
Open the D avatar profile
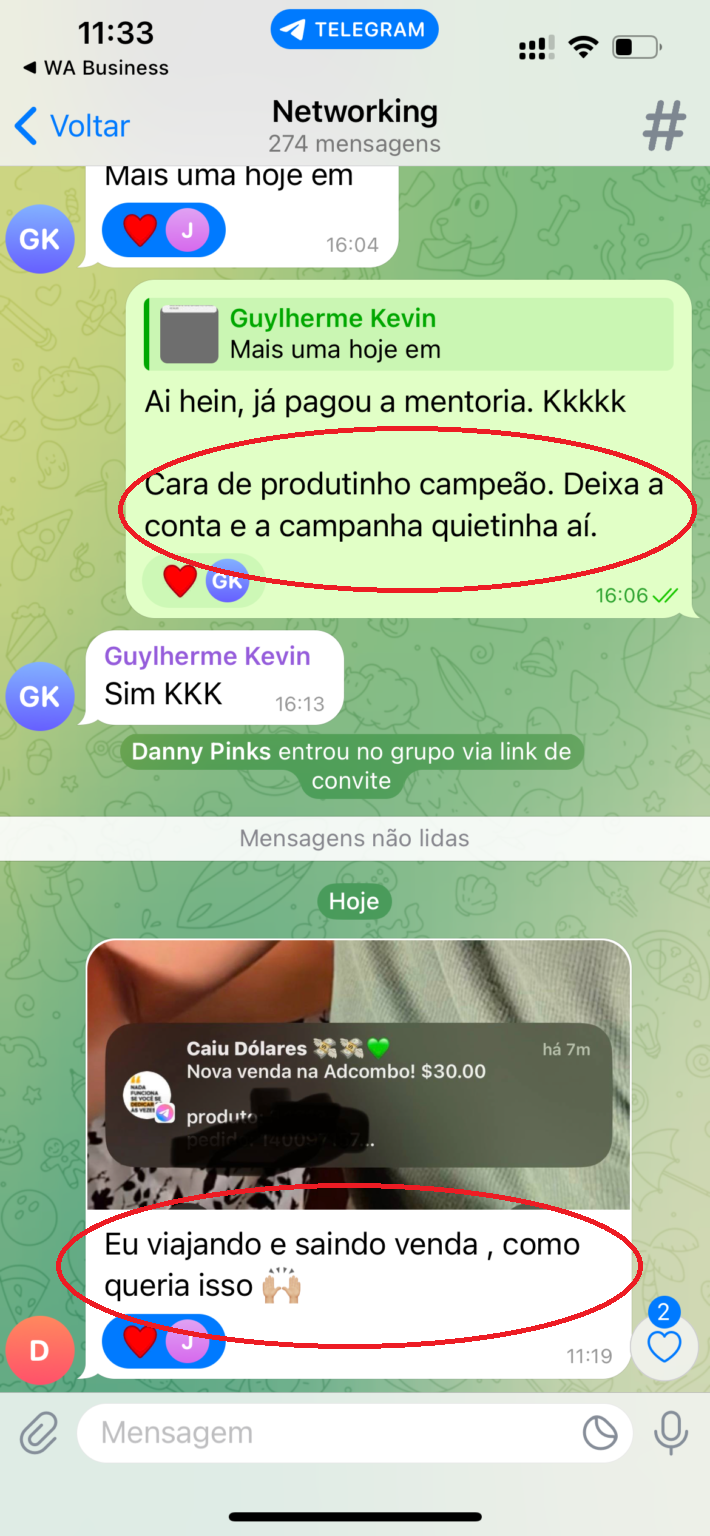39,1352
